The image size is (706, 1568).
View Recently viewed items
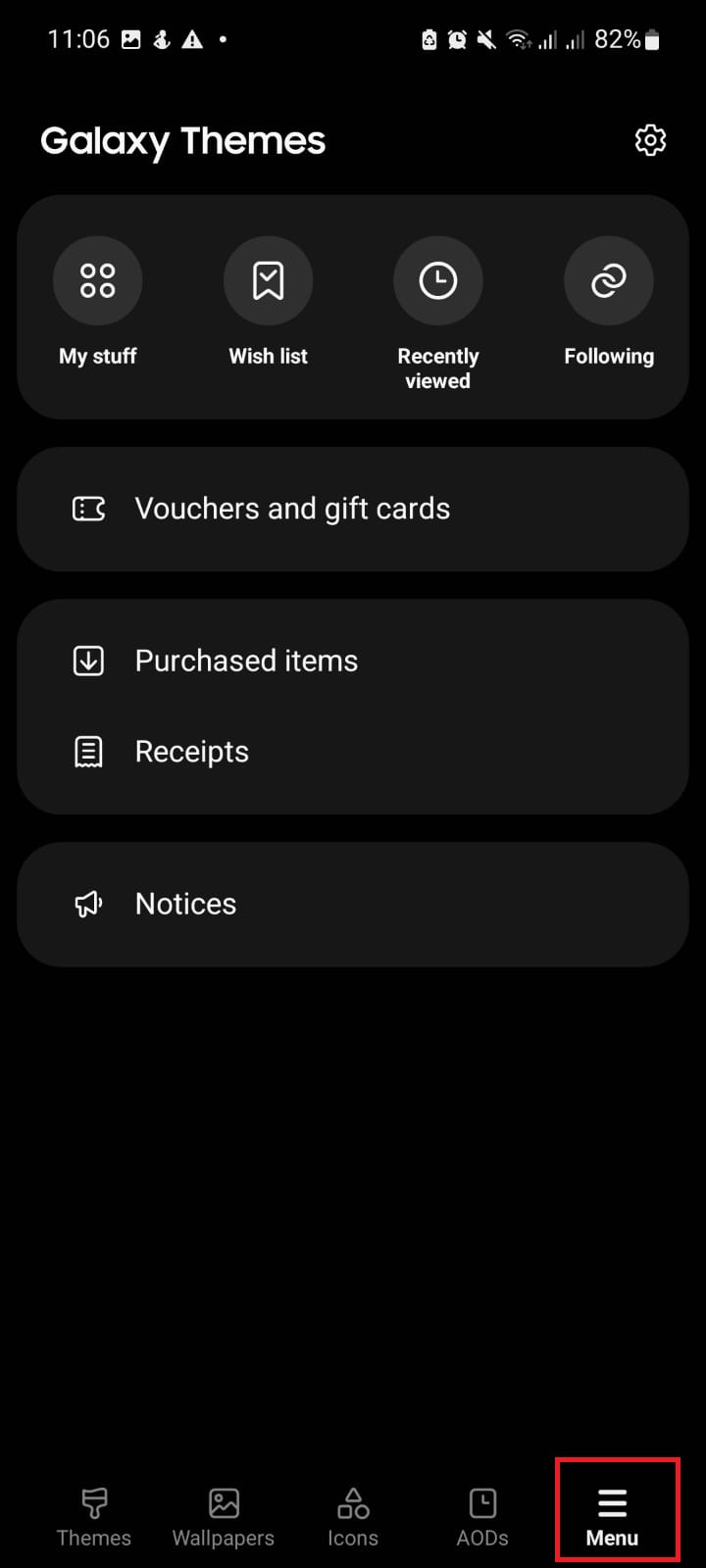(438, 316)
